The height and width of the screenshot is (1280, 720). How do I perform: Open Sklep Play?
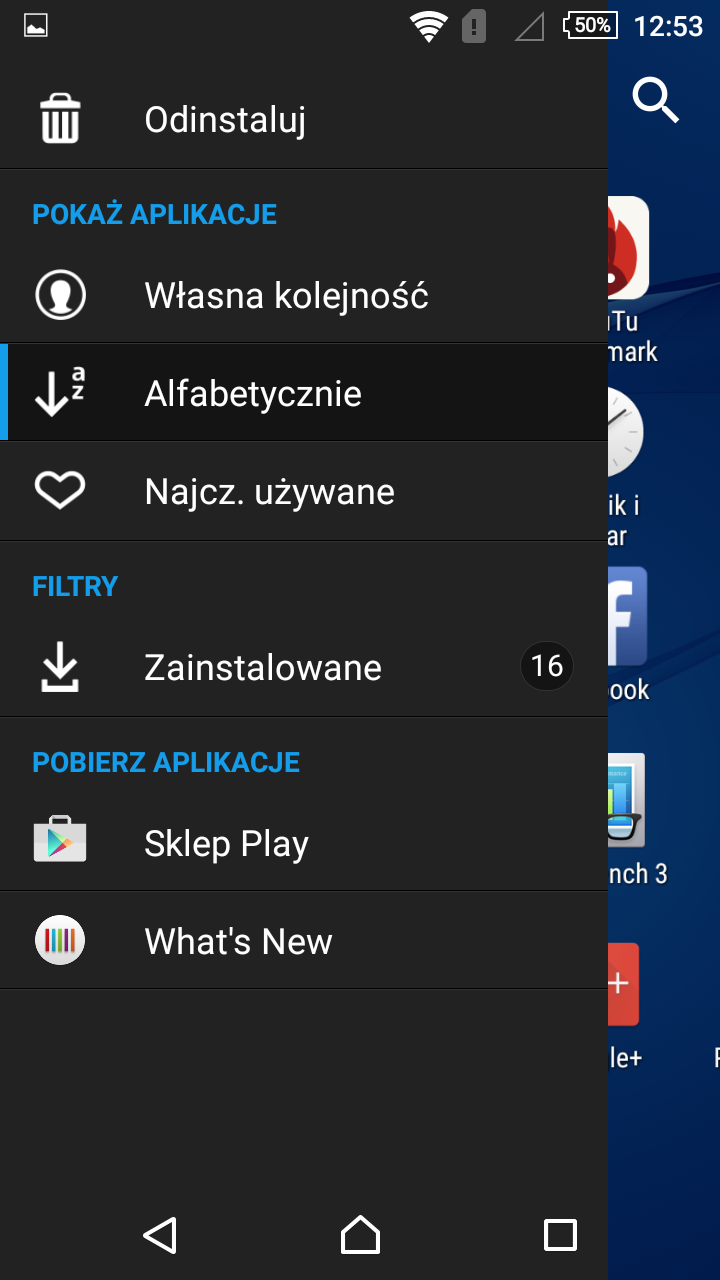pyautogui.click(x=304, y=843)
